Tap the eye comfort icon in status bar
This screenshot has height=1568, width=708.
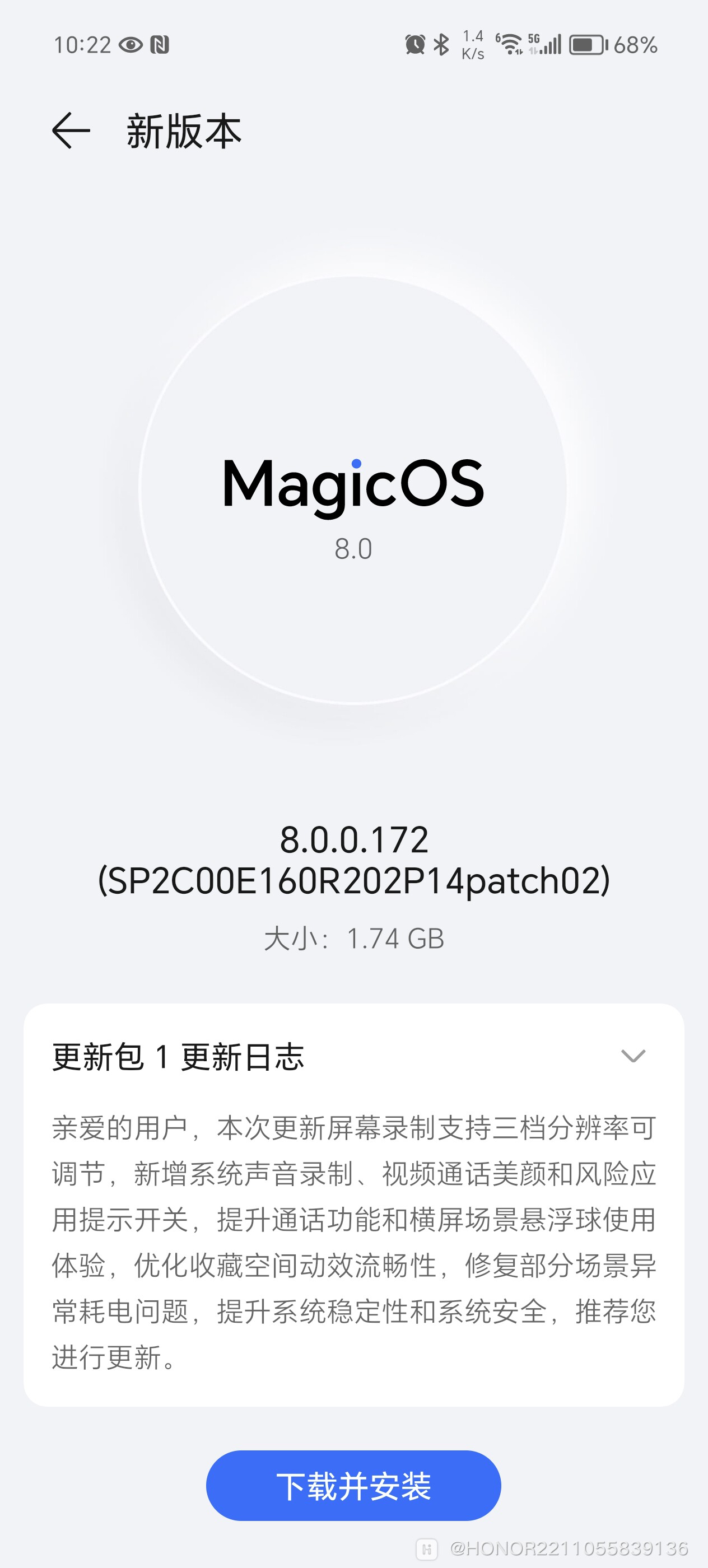(131, 44)
